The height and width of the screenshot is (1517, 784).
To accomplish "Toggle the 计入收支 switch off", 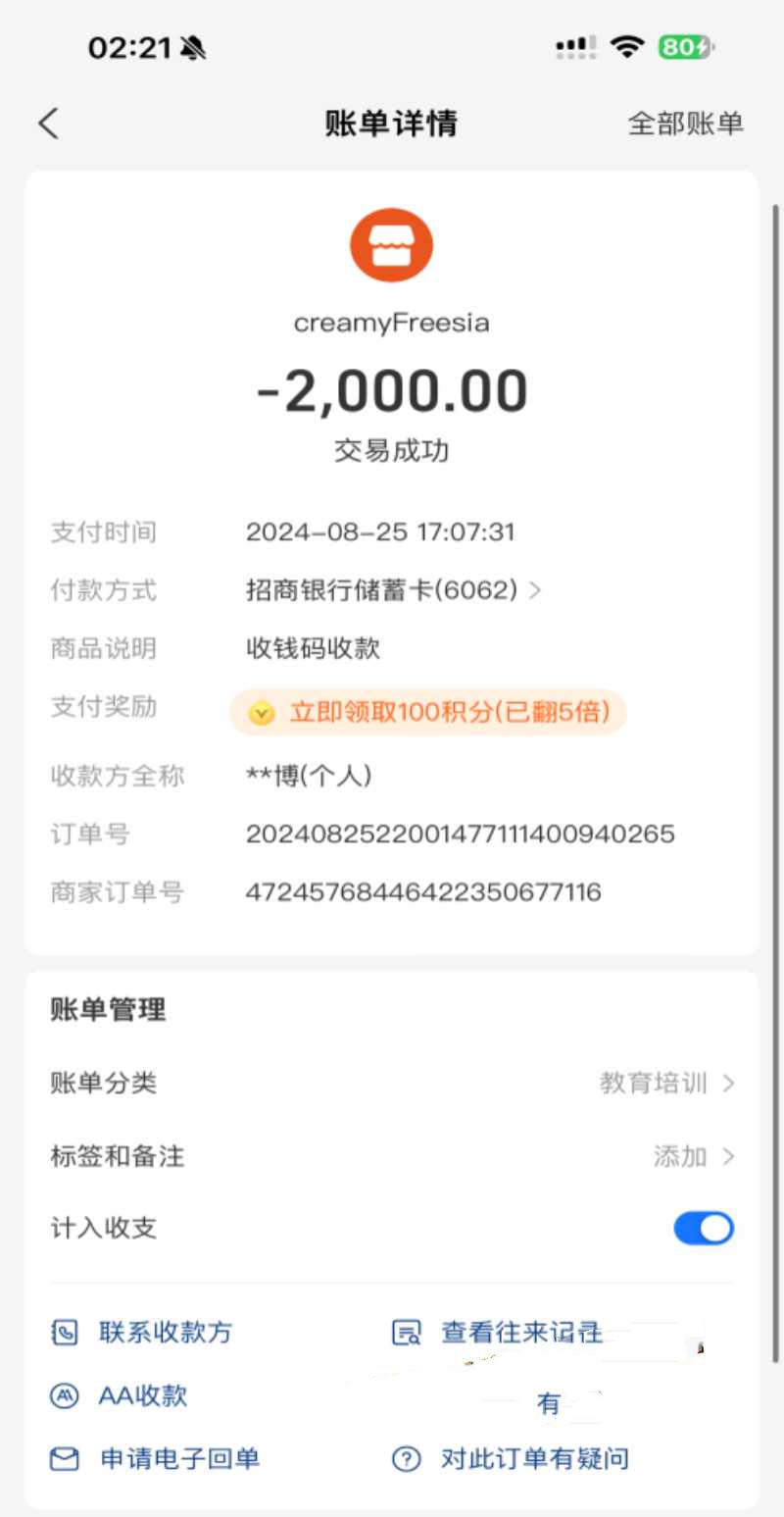I will click(704, 1228).
